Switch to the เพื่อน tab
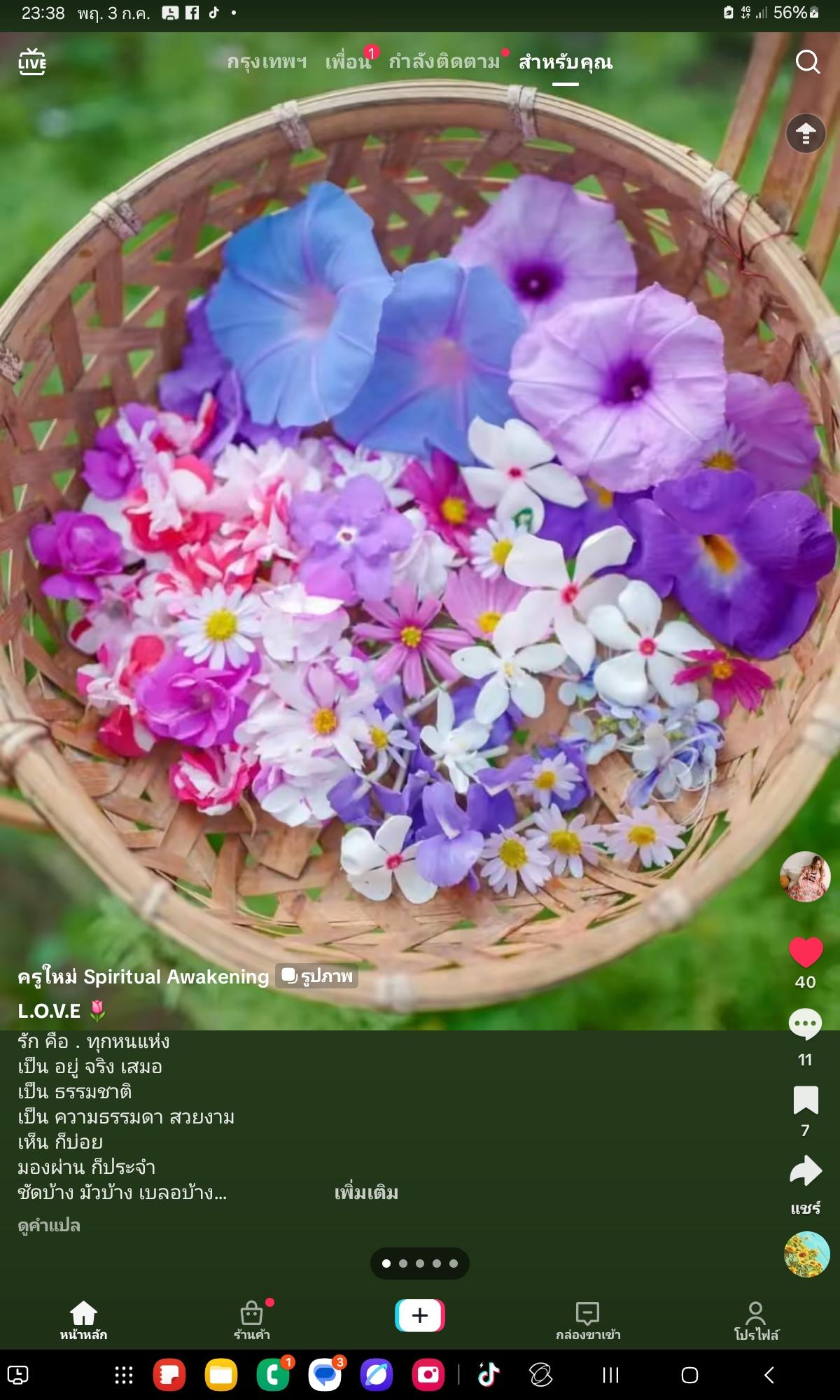Image resolution: width=840 pixels, height=1400 pixels. click(x=348, y=62)
